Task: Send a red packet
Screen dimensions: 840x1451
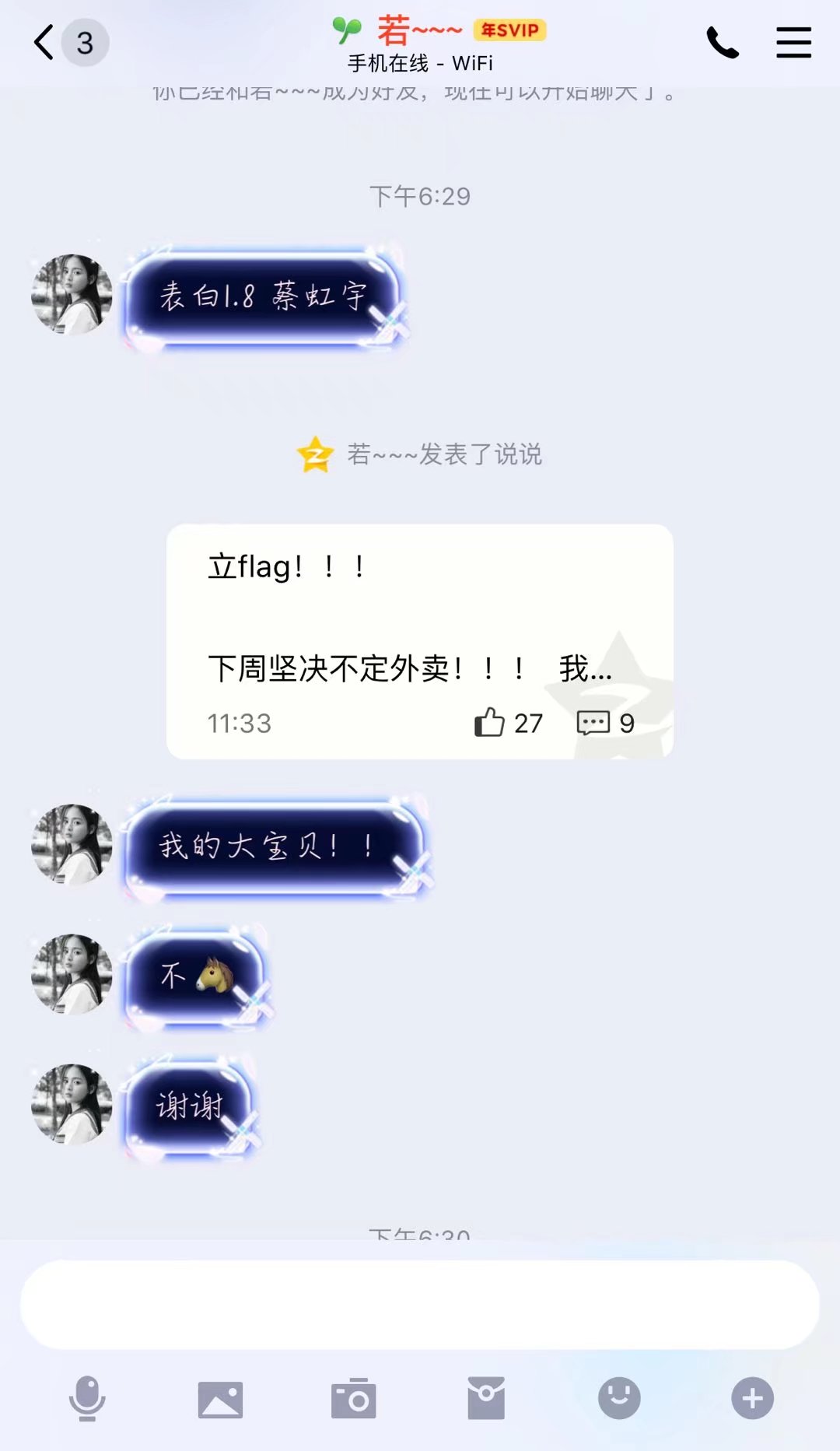Action: 486,1398
